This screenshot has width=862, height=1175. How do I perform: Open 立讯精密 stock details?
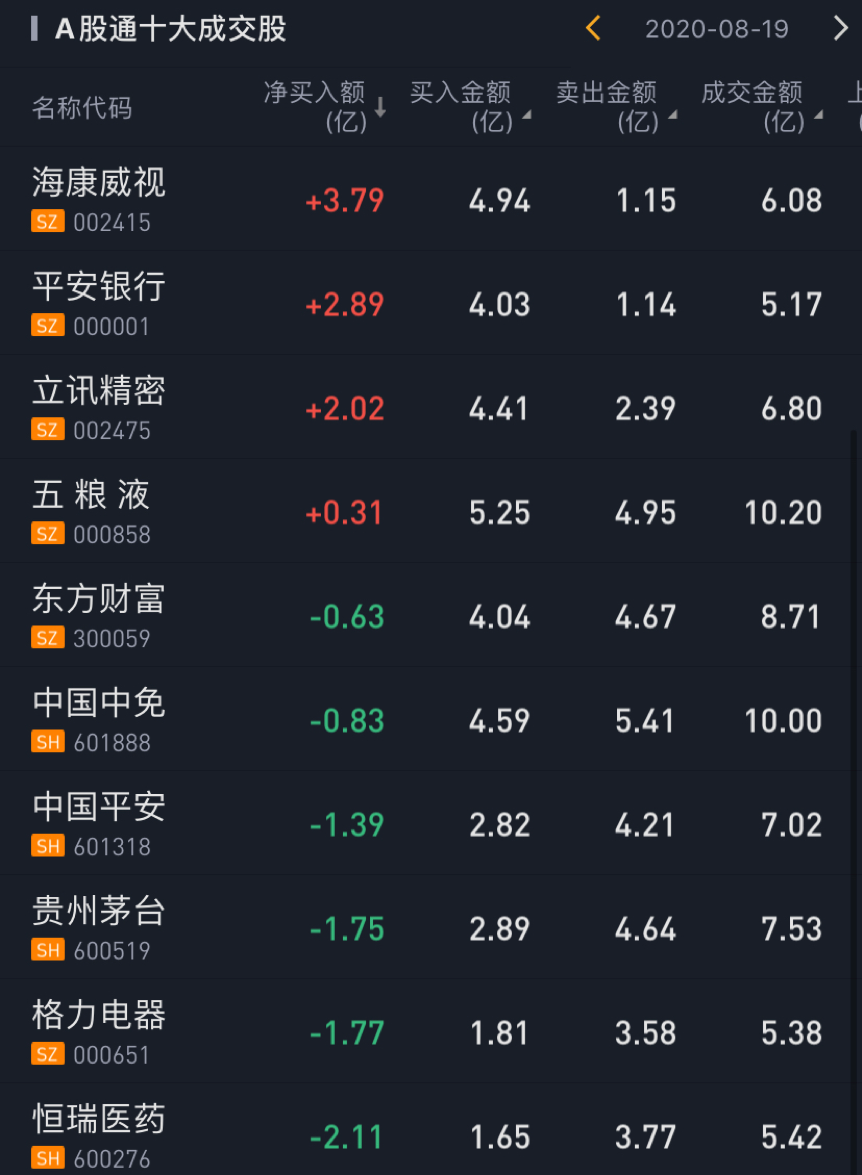point(99,406)
